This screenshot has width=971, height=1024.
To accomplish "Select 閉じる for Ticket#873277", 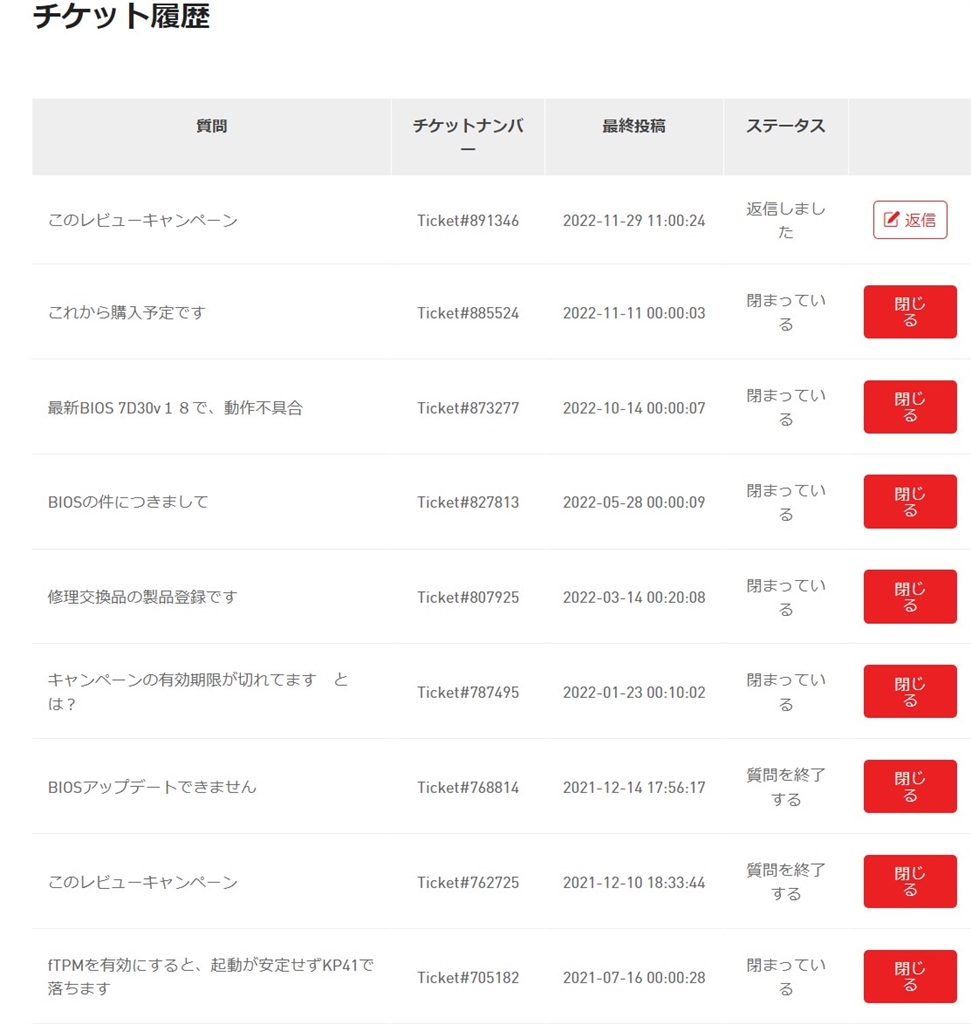I will tap(910, 407).
